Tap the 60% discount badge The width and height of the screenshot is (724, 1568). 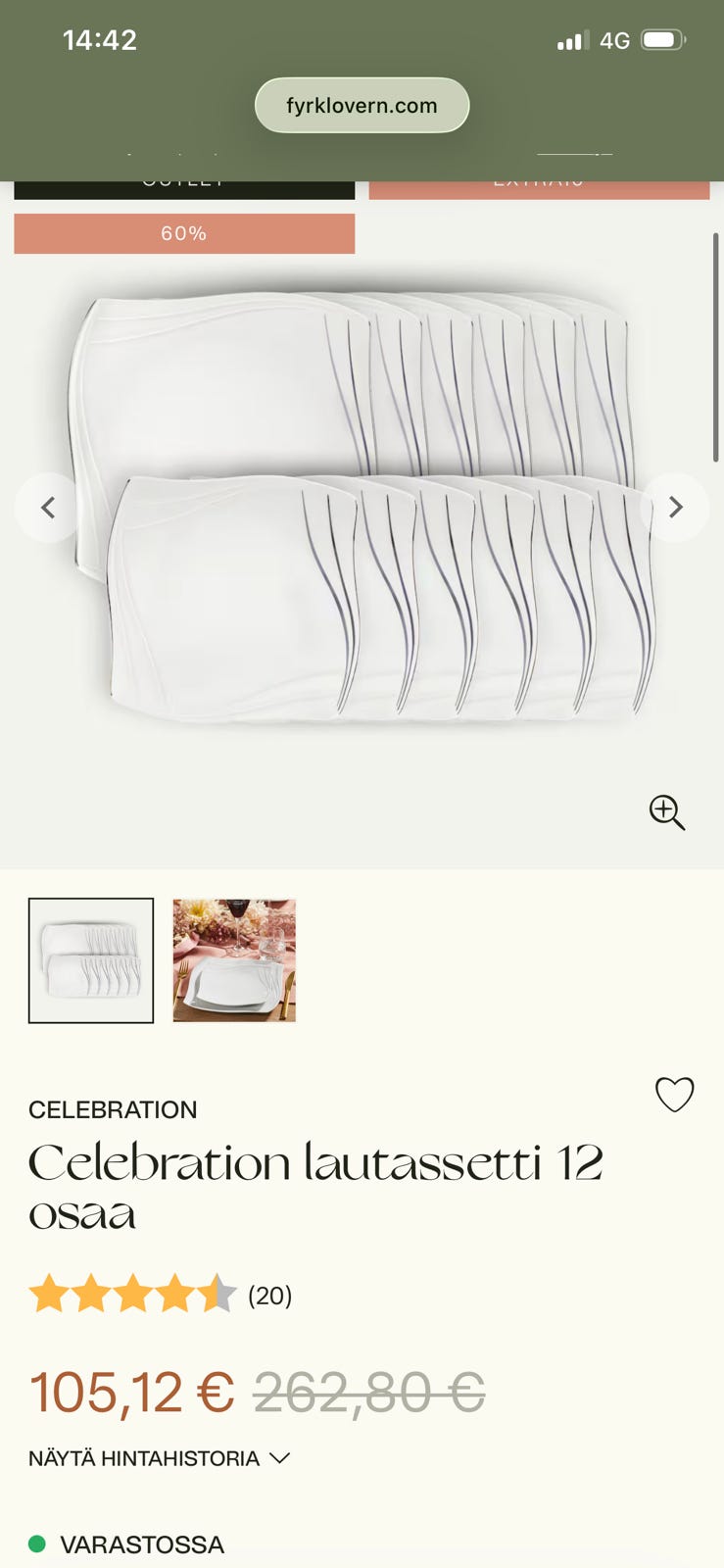coord(184,233)
